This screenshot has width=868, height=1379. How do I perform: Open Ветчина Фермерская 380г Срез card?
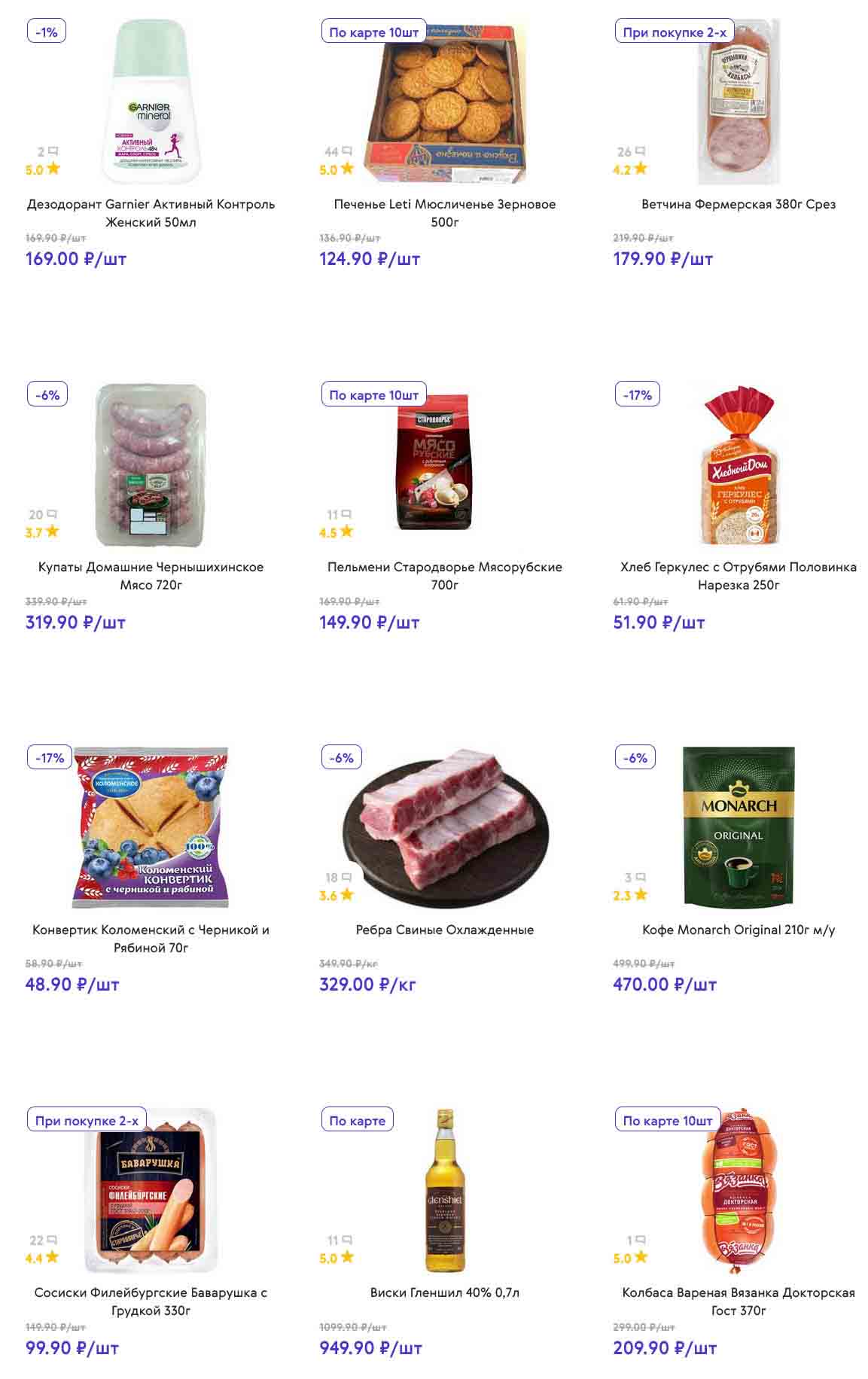click(x=738, y=204)
